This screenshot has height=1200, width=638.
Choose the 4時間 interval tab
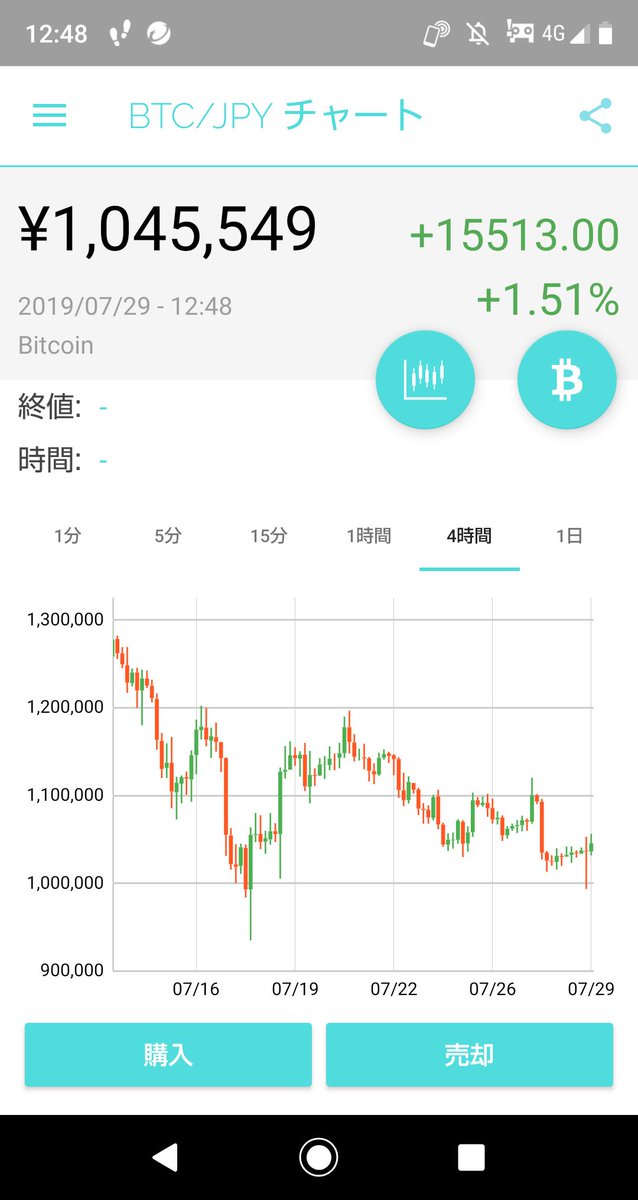point(469,536)
